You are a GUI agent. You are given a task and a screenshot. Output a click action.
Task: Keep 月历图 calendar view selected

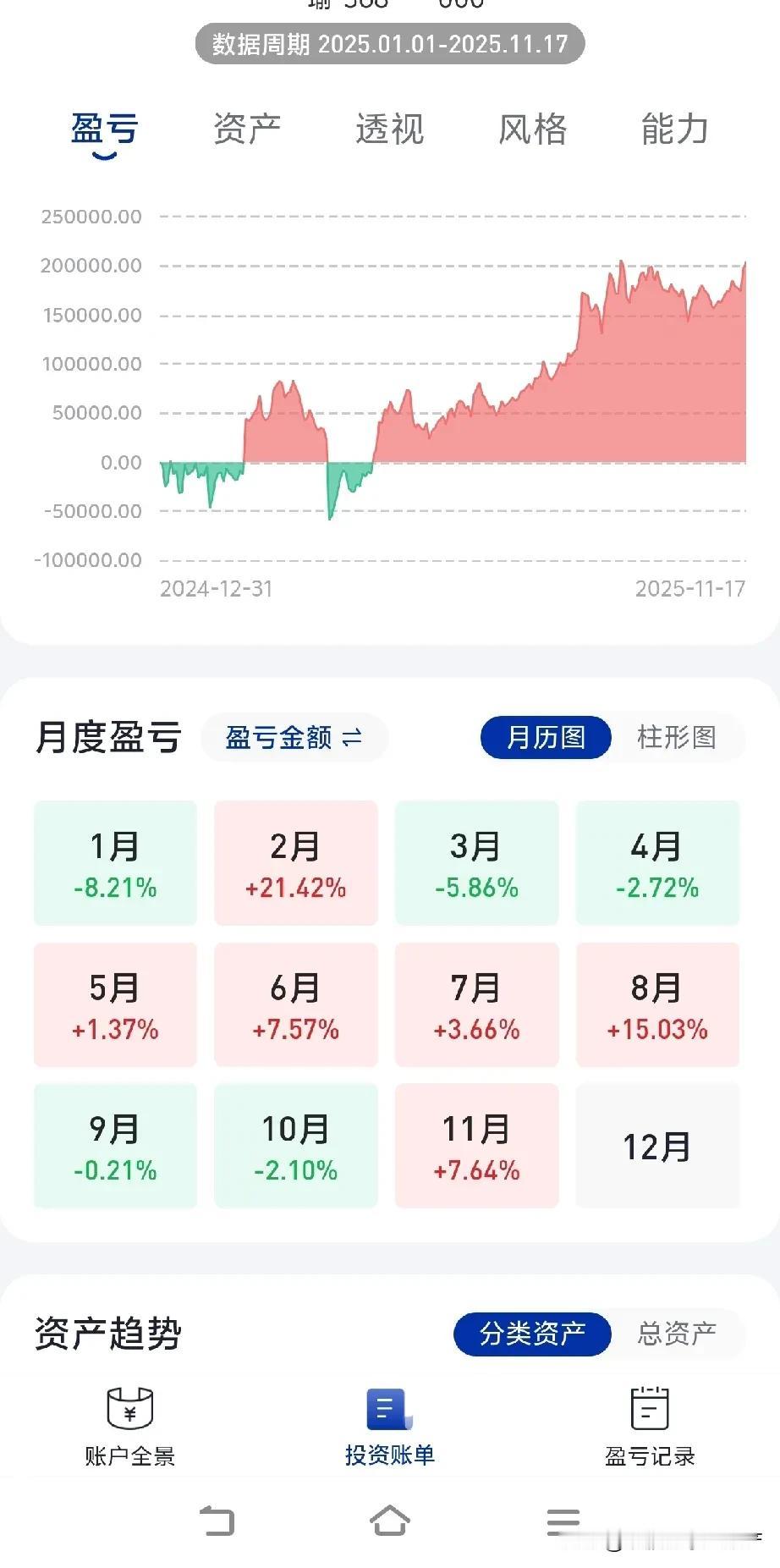point(545,737)
